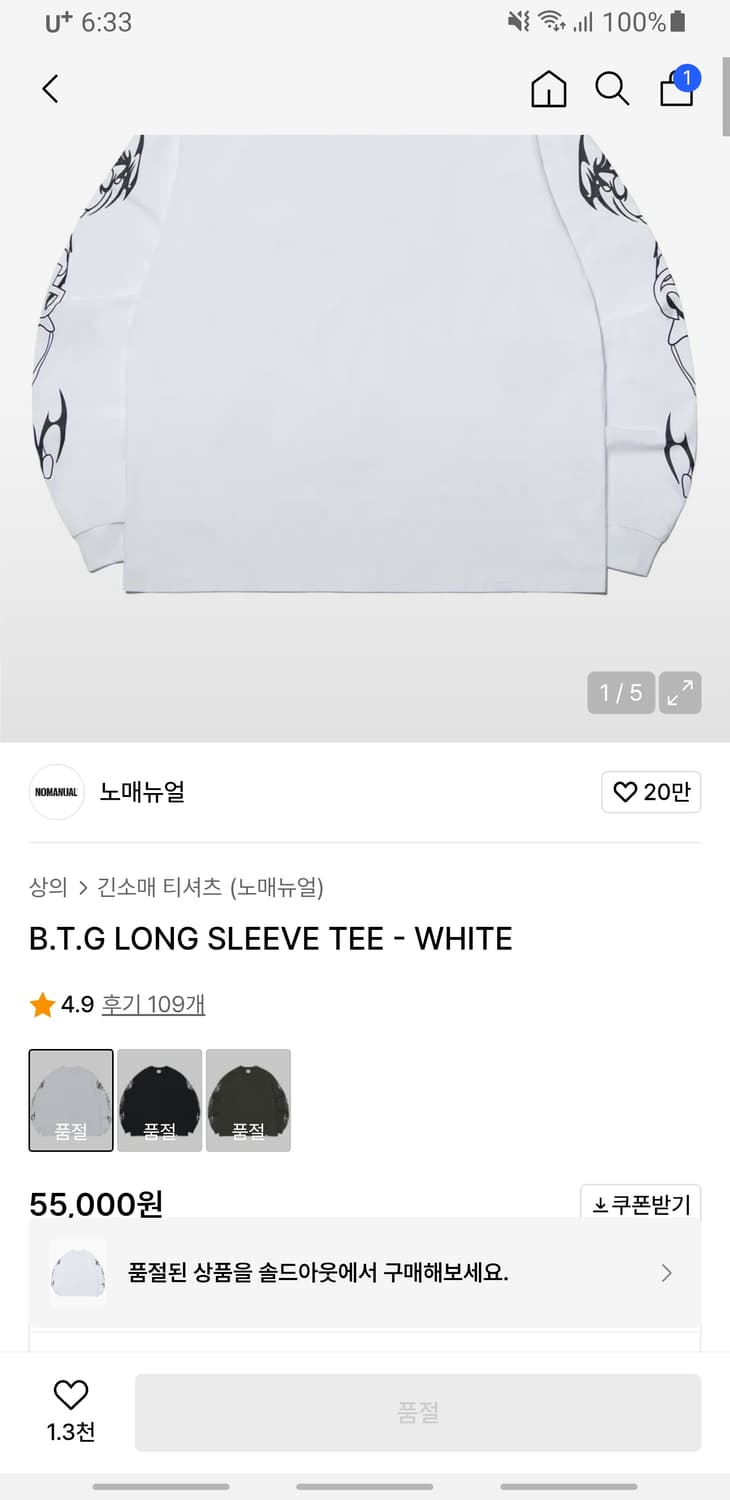Screen dimensions: 730x1500
Task: Tap the 쿠폰받기 coupon button
Action: point(640,1204)
